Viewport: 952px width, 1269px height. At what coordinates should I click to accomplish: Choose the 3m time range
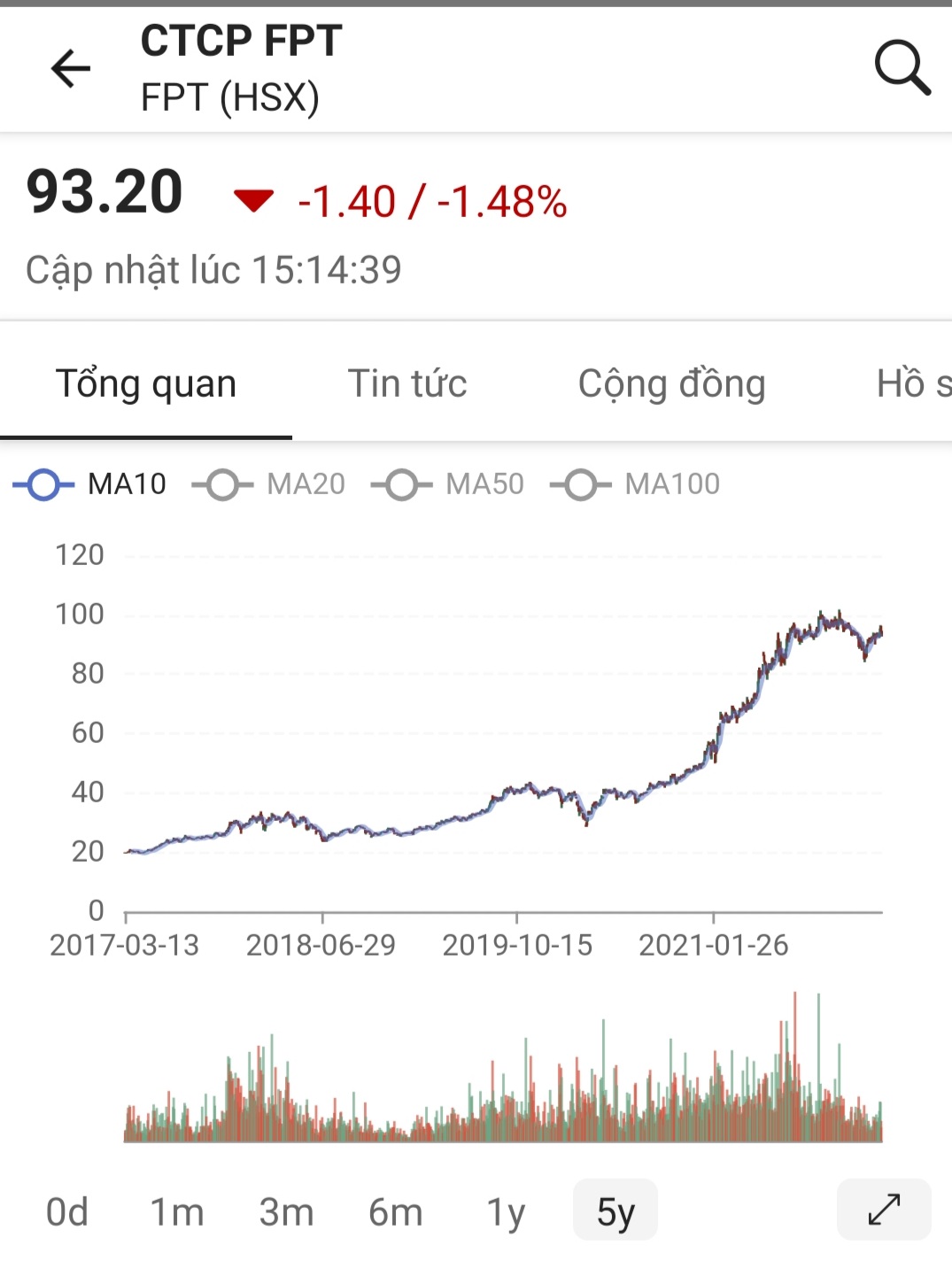[x=286, y=1211]
